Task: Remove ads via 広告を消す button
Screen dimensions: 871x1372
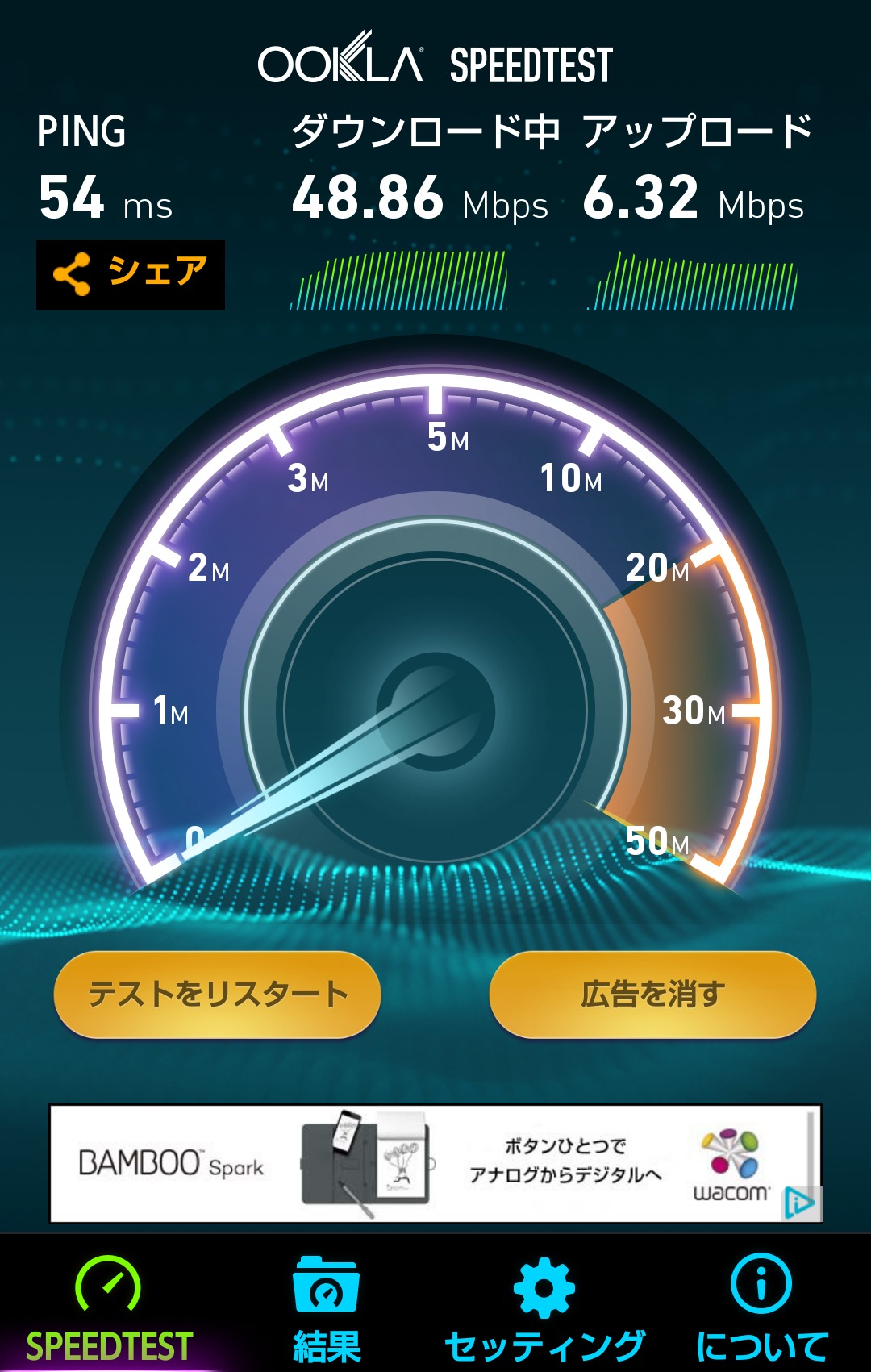Action: coord(652,994)
